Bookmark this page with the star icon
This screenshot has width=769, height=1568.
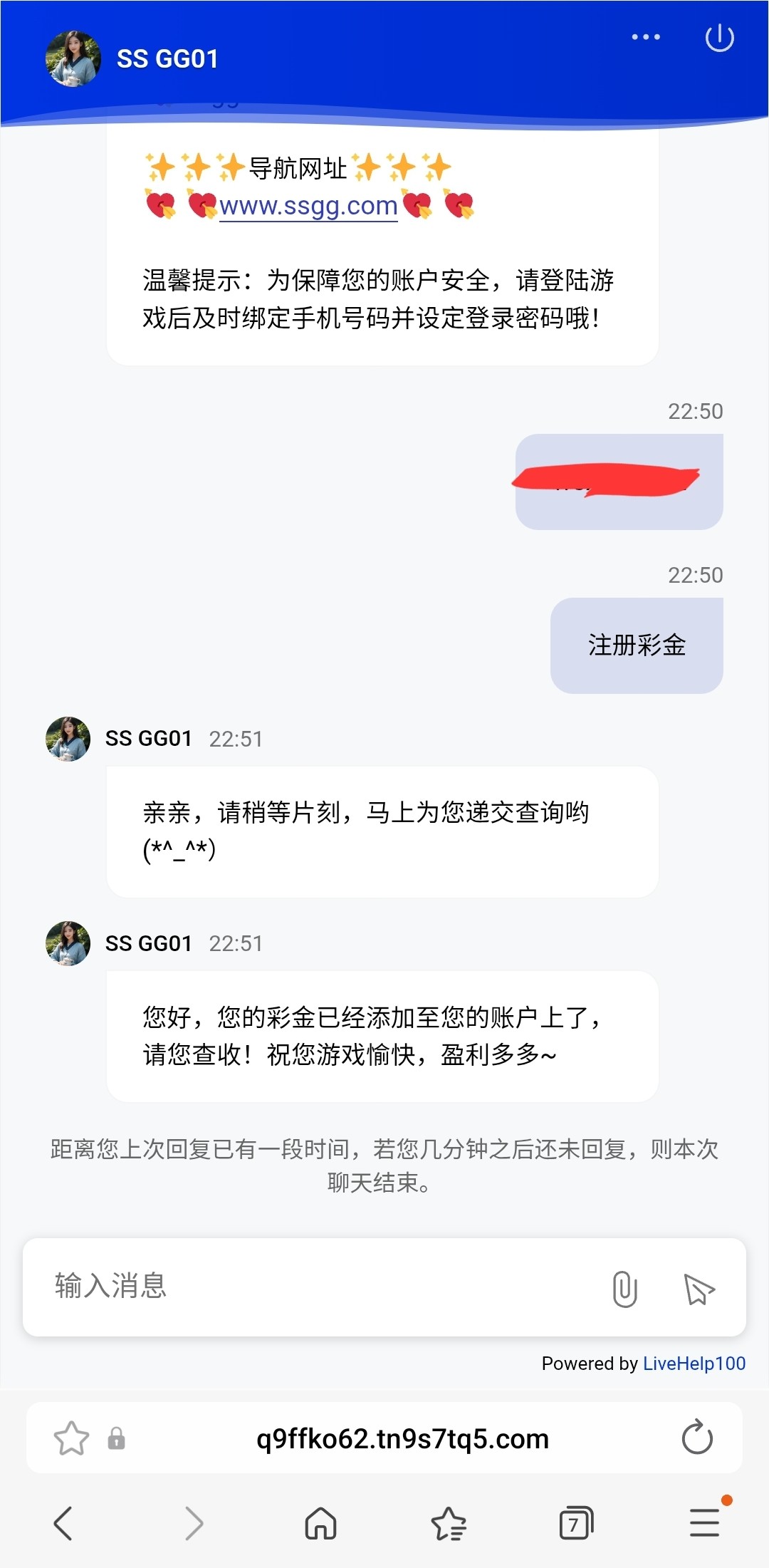tap(71, 1438)
